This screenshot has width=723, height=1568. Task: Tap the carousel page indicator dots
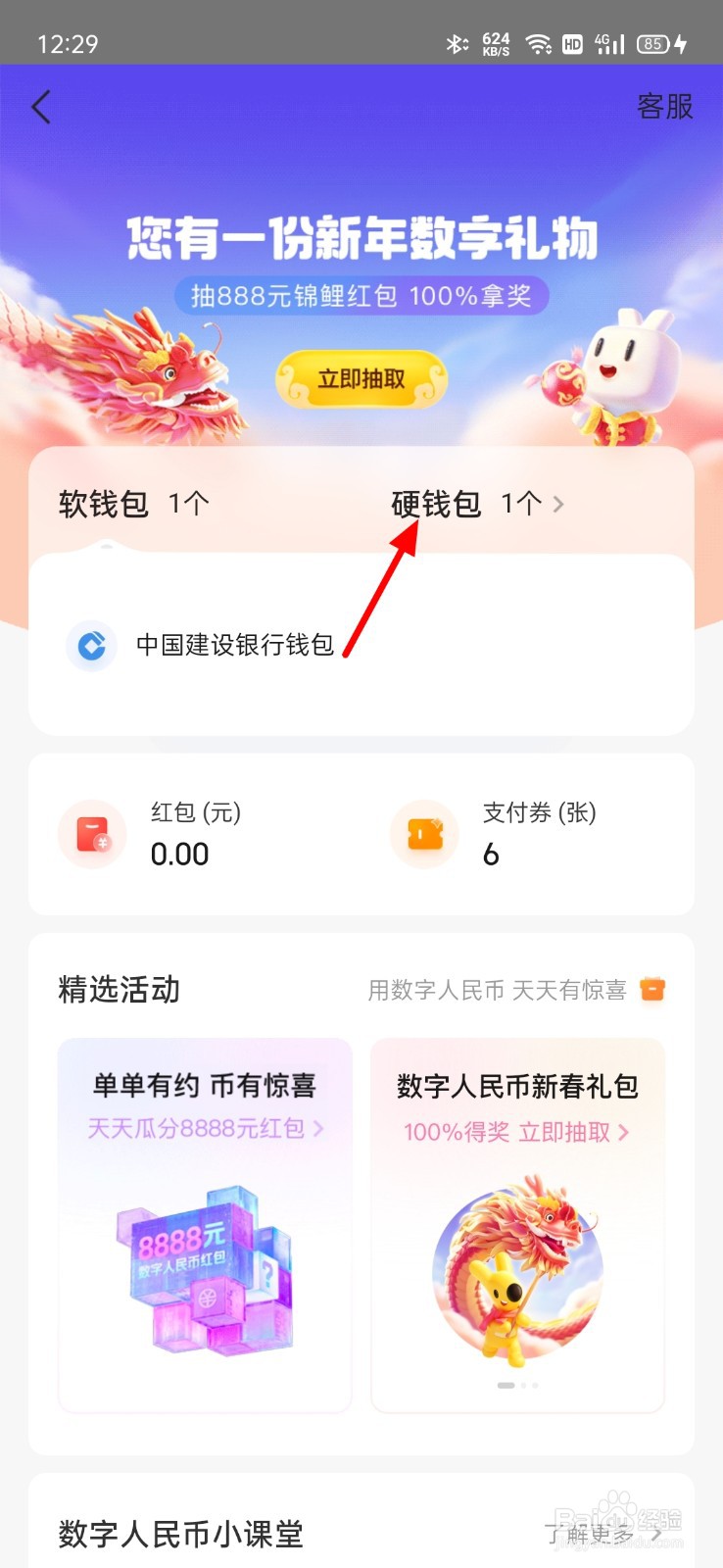[x=518, y=1385]
